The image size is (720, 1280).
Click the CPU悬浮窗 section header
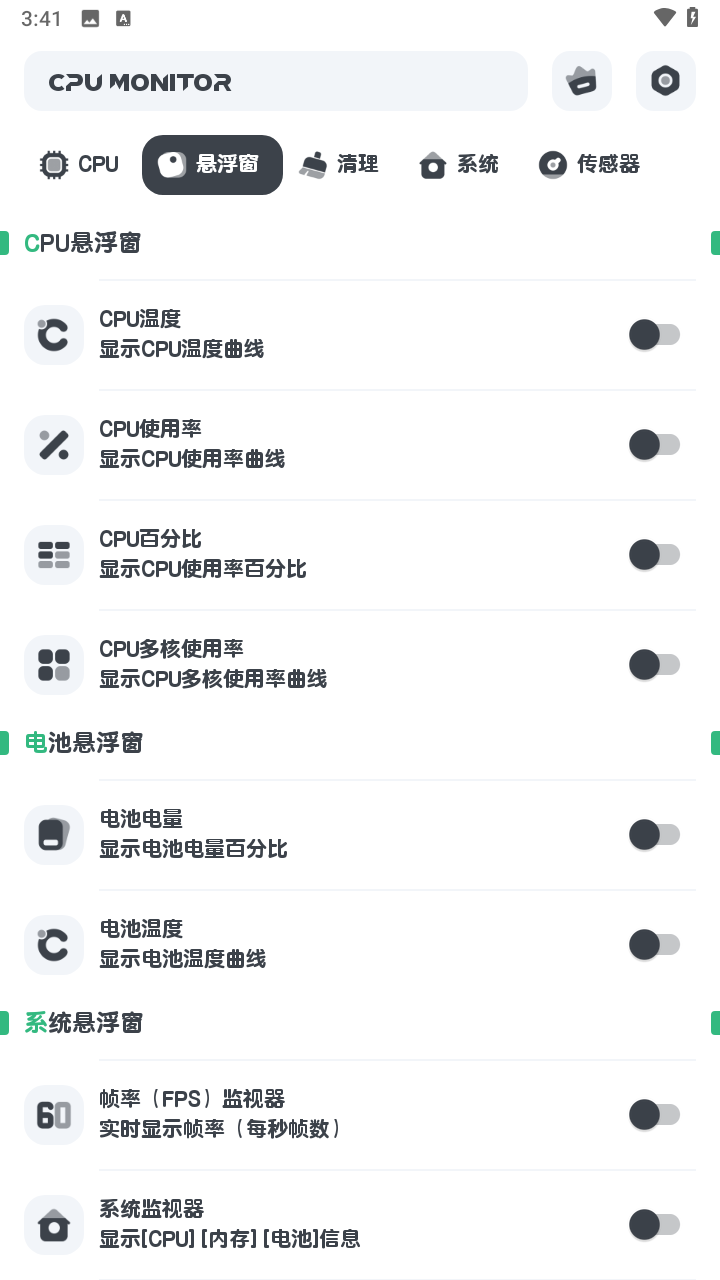tap(83, 242)
